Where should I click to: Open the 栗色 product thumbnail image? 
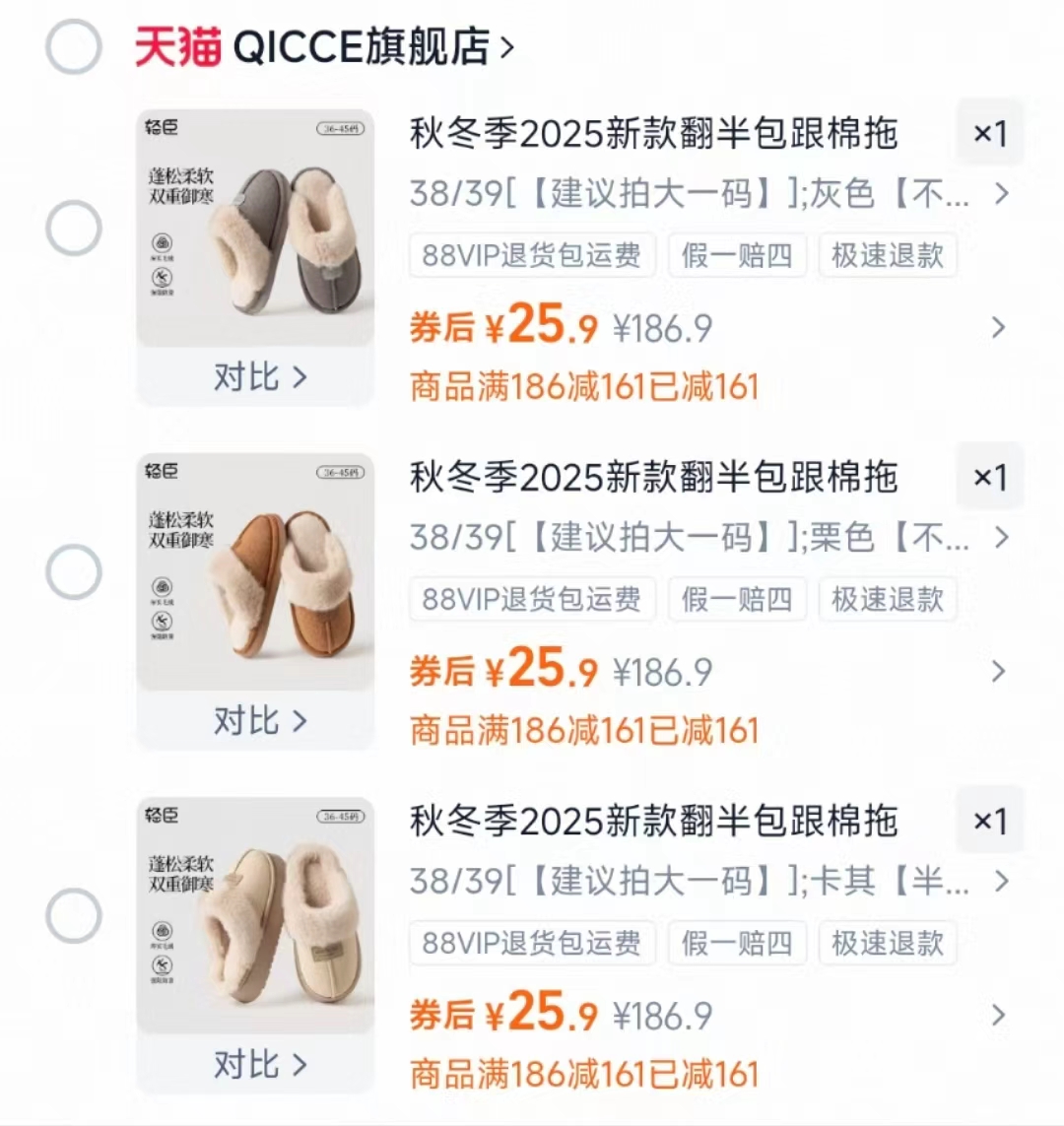click(254, 571)
